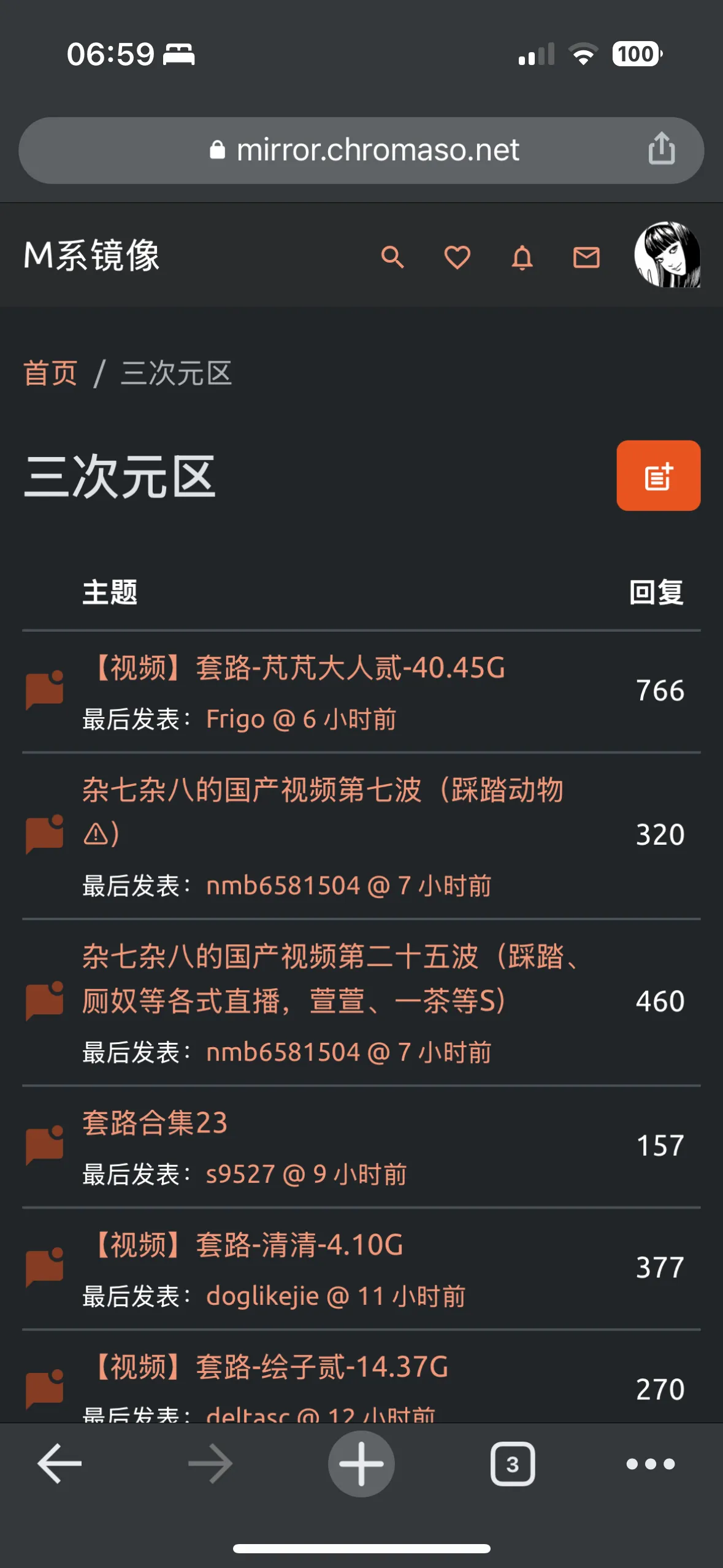This screenshot has width=723, height=1568.
Task: Open the search icon in the header
Action: pyautogui.click(x=392, y=257)
